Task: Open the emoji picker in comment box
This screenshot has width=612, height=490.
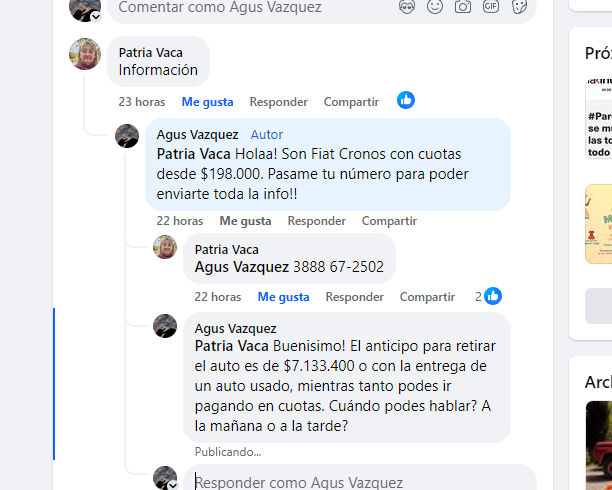Action: pyautogui.click(x=435, y=7)
